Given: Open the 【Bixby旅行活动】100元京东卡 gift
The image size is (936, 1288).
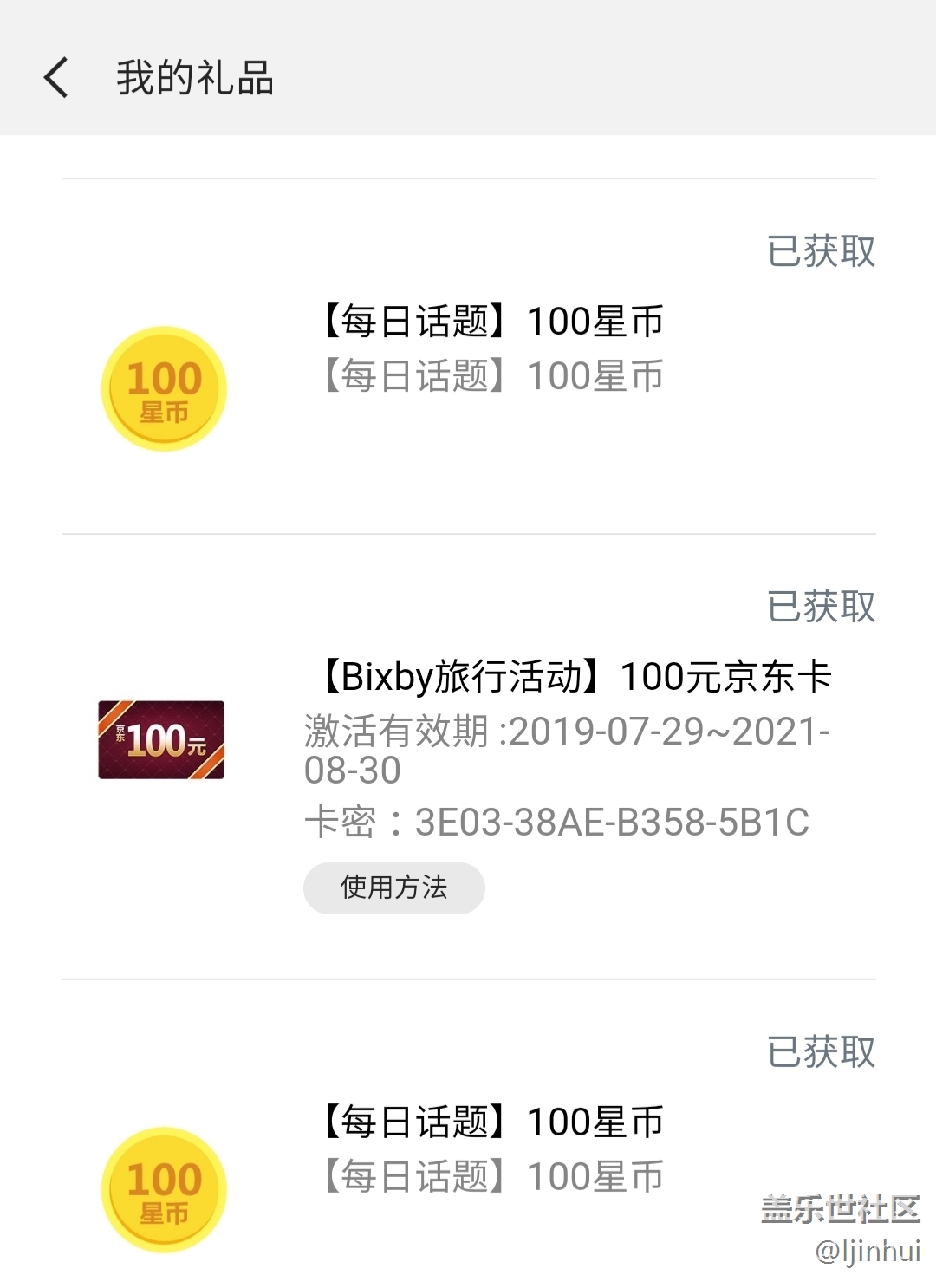Looking at the screenshot, I should click(x=575, y=677).
